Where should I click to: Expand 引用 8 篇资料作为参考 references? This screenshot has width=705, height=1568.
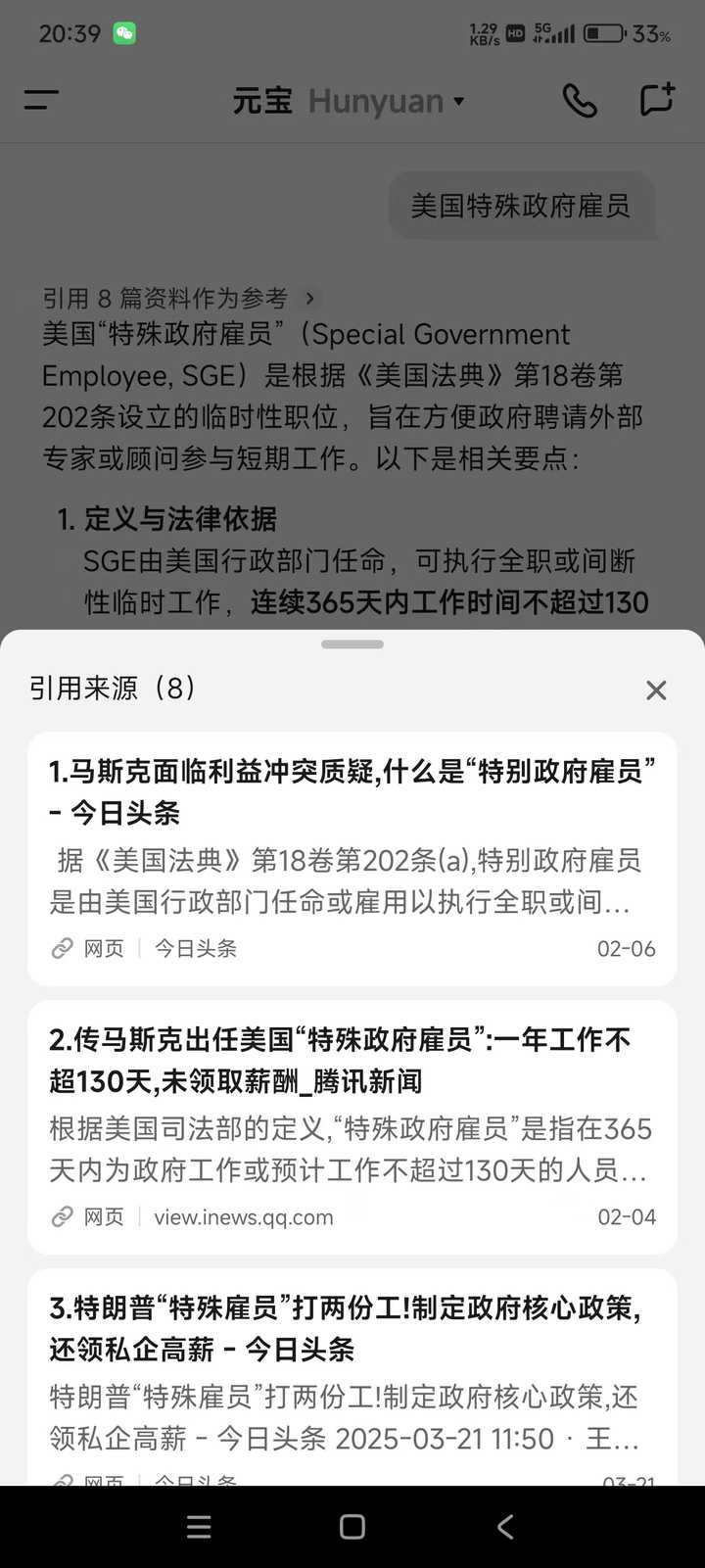pos(171,299)
